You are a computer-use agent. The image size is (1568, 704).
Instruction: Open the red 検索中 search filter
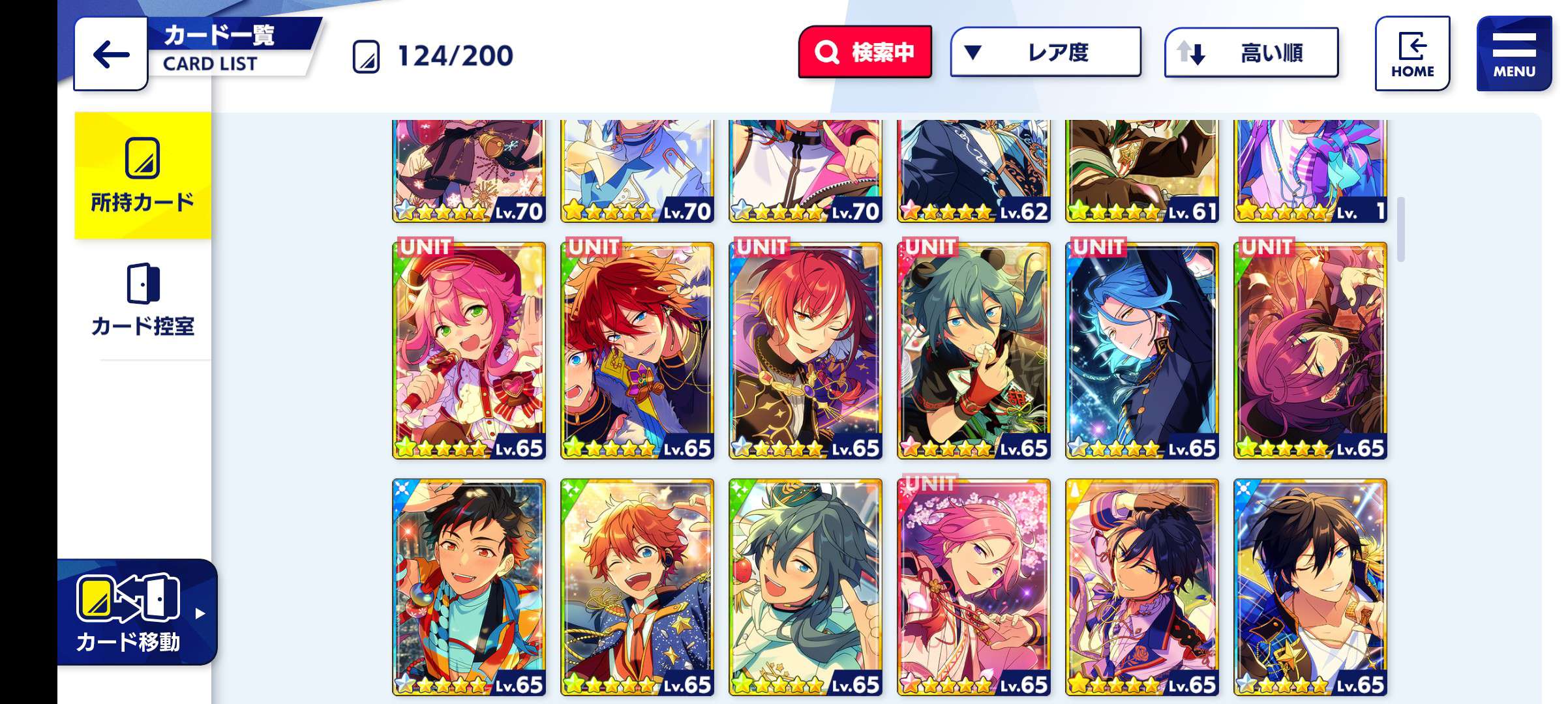865,52
